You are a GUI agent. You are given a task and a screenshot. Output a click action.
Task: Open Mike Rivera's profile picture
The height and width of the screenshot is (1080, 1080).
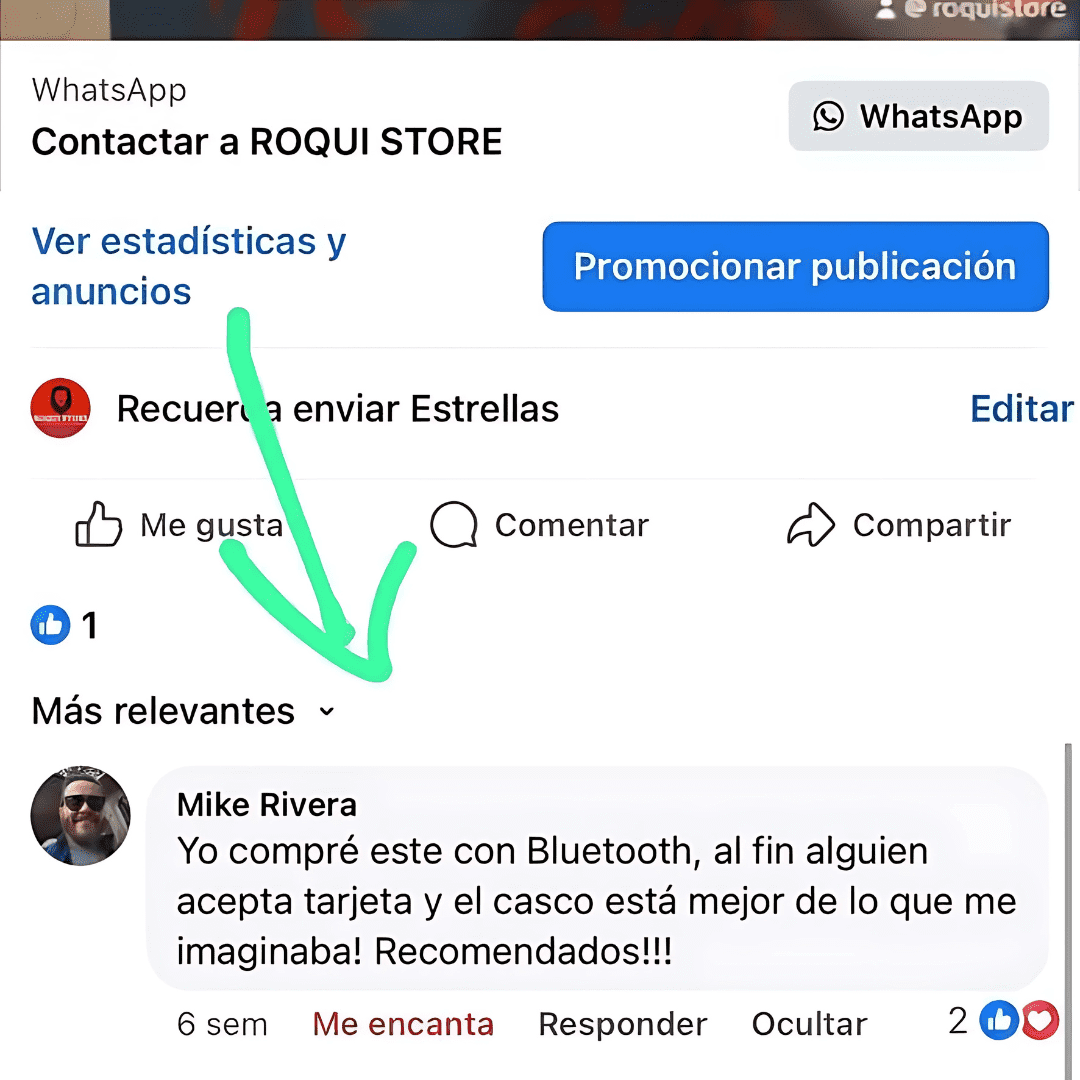click(x=80, y=815)
